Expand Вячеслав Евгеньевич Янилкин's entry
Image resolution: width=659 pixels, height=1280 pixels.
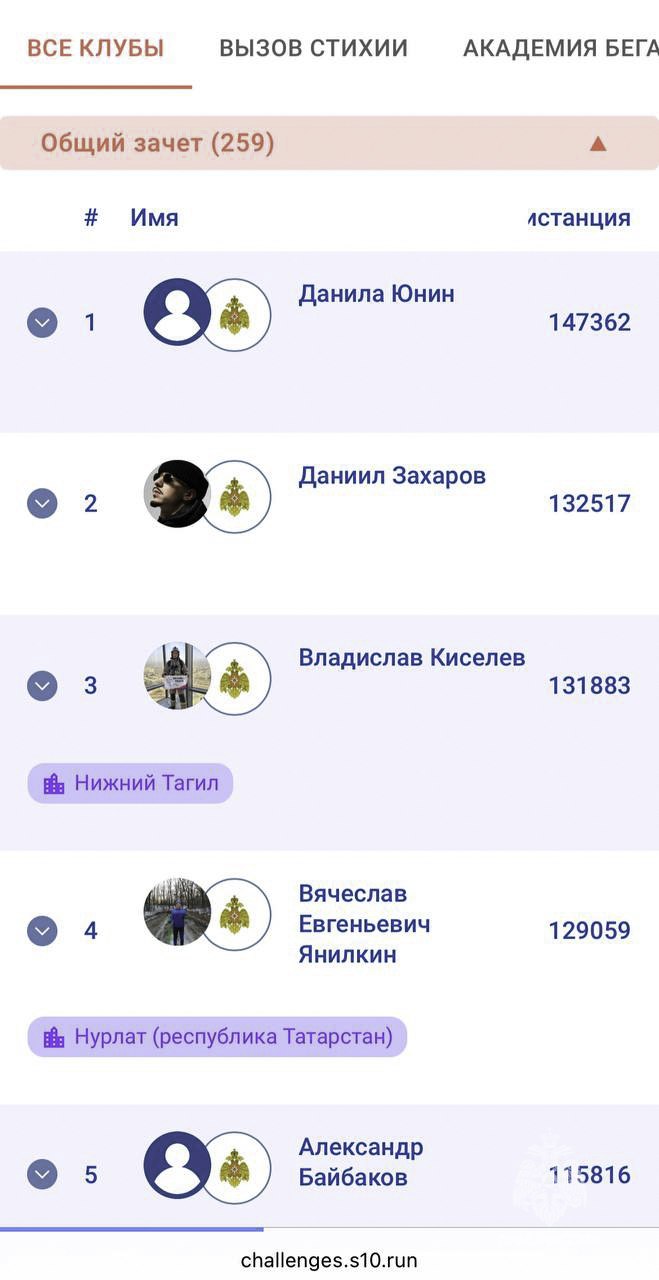pos(42,931)
